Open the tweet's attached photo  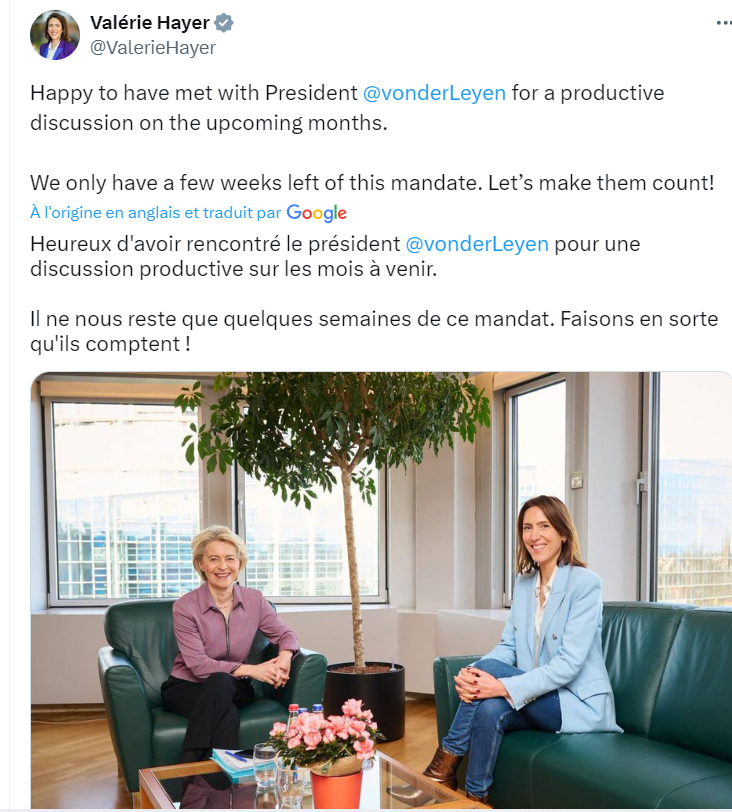[x=380, y=590]
